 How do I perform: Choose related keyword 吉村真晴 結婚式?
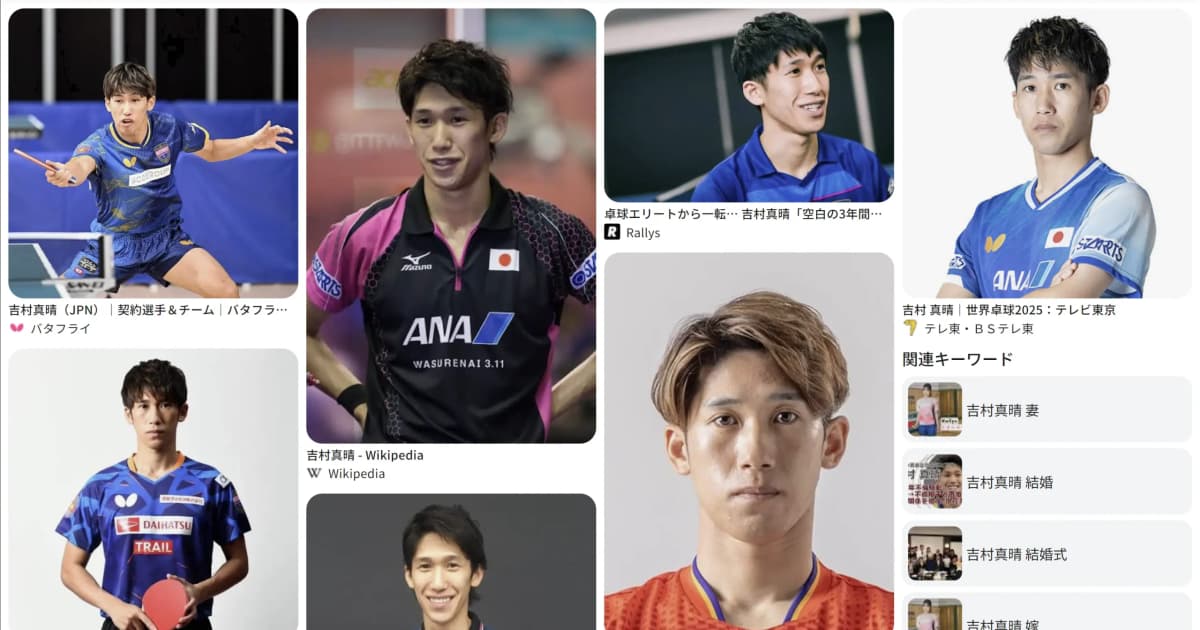1046,554
